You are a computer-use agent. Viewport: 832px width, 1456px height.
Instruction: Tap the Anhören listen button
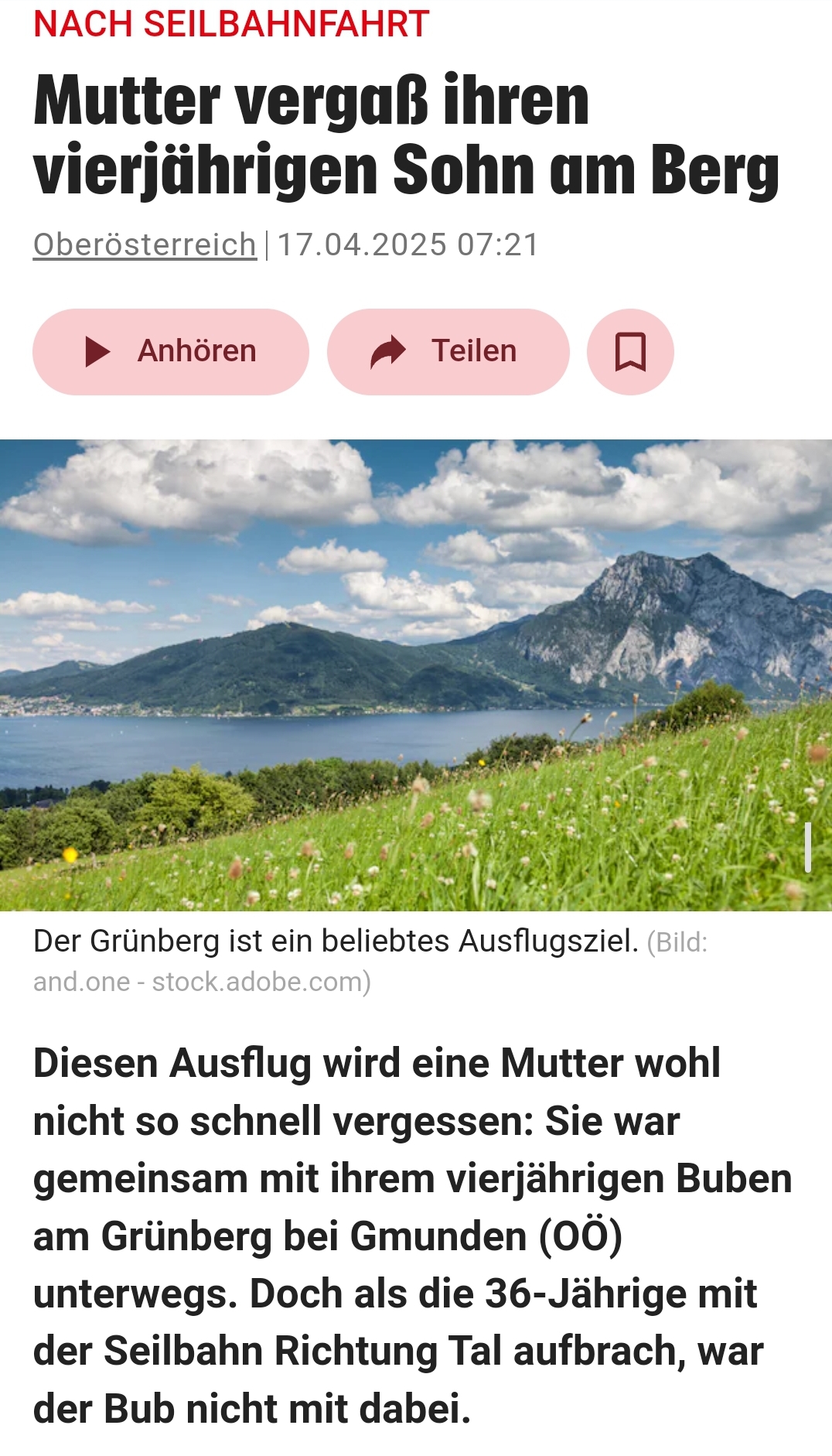tap(171, 352)
